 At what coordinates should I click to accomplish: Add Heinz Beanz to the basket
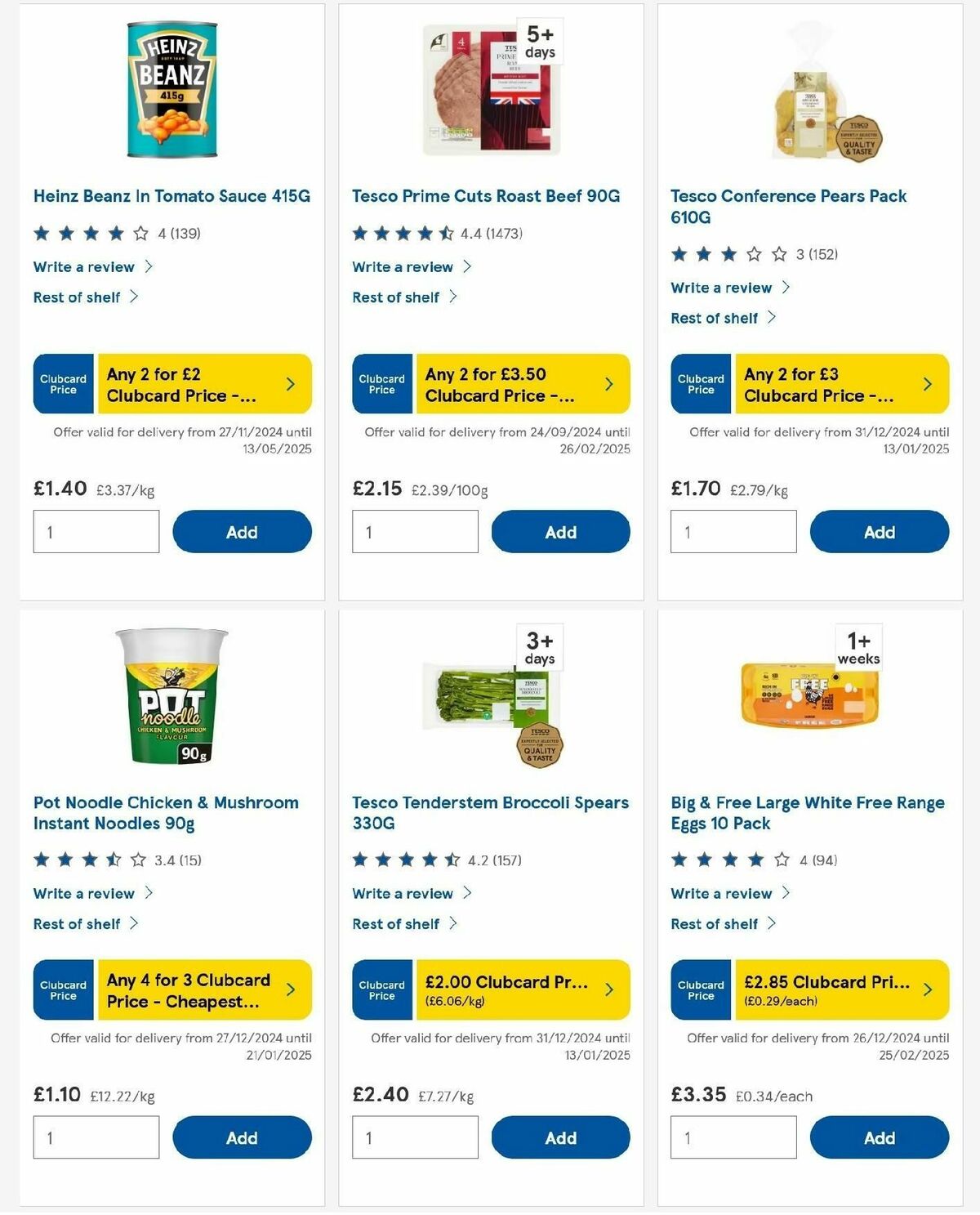tap(242, 531)
